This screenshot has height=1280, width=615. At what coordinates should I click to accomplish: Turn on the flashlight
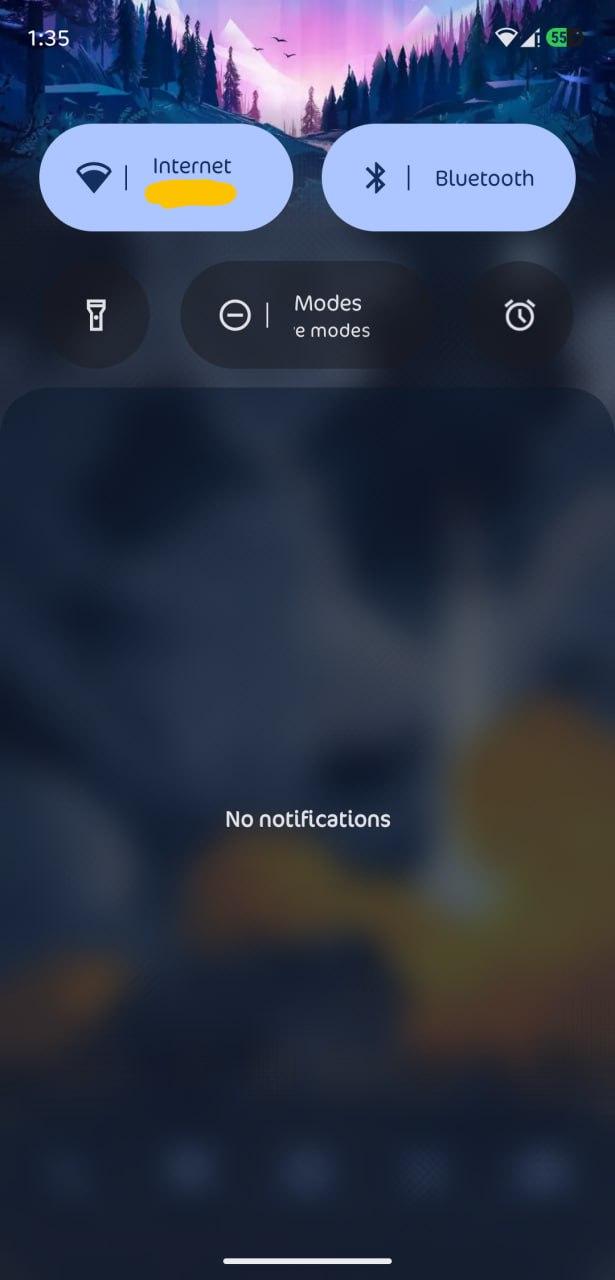(96, 316)
